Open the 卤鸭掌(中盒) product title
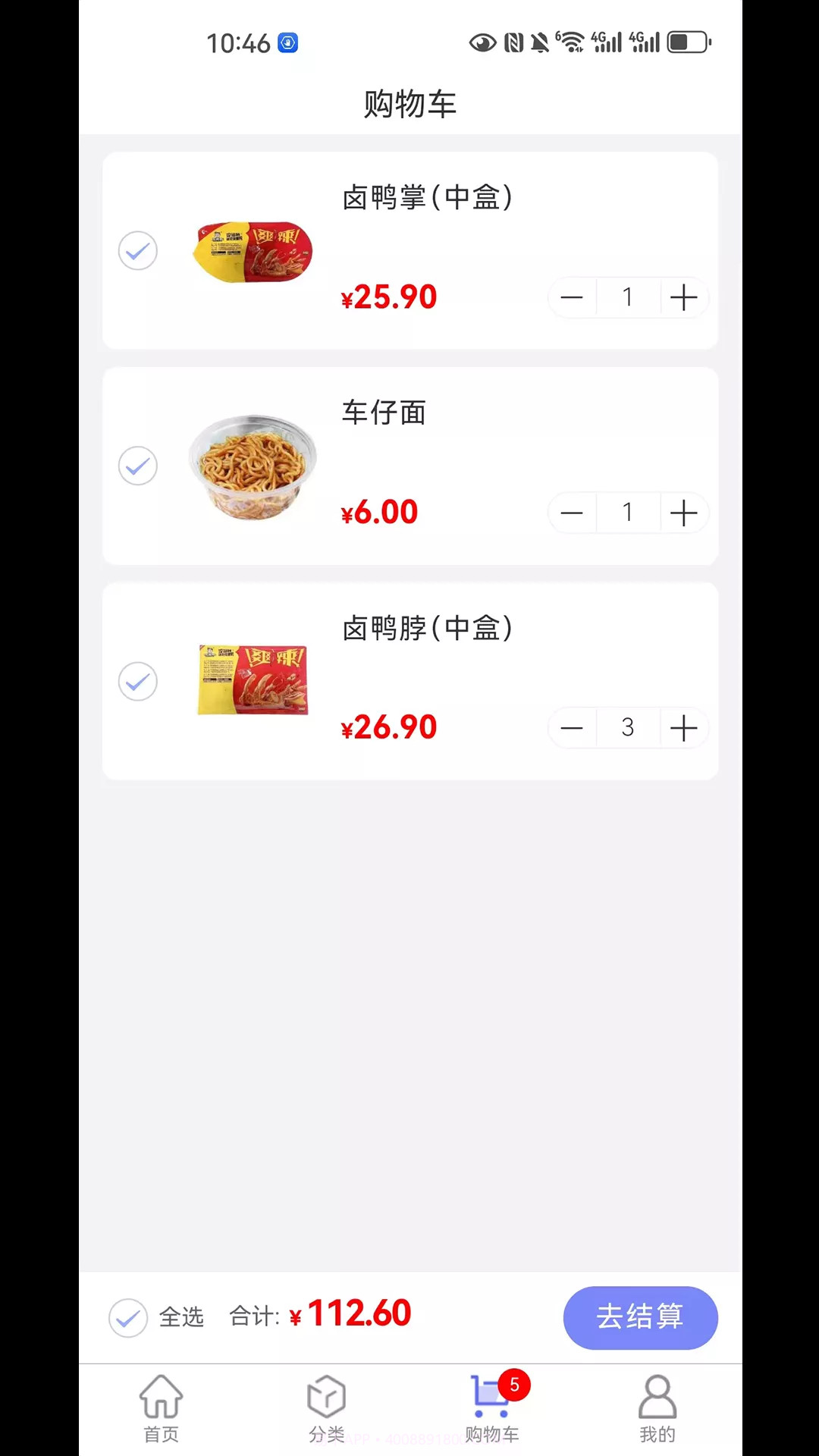819x1456 pixels. [428, 196]
